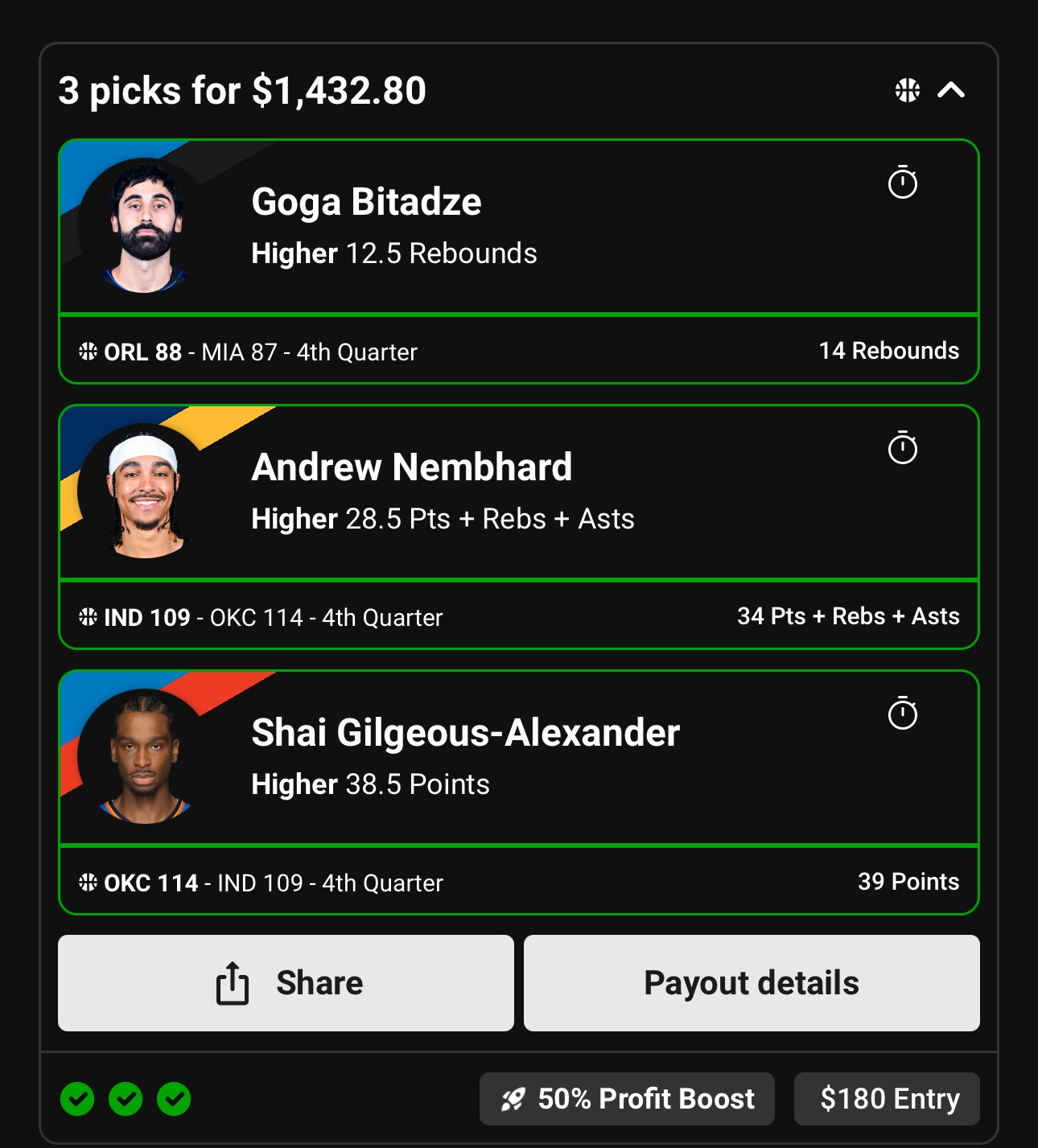Tap the stopwatch icon on Goga Bitadze's card
Screen dimensions: 1038x1148
coord(902,183)
